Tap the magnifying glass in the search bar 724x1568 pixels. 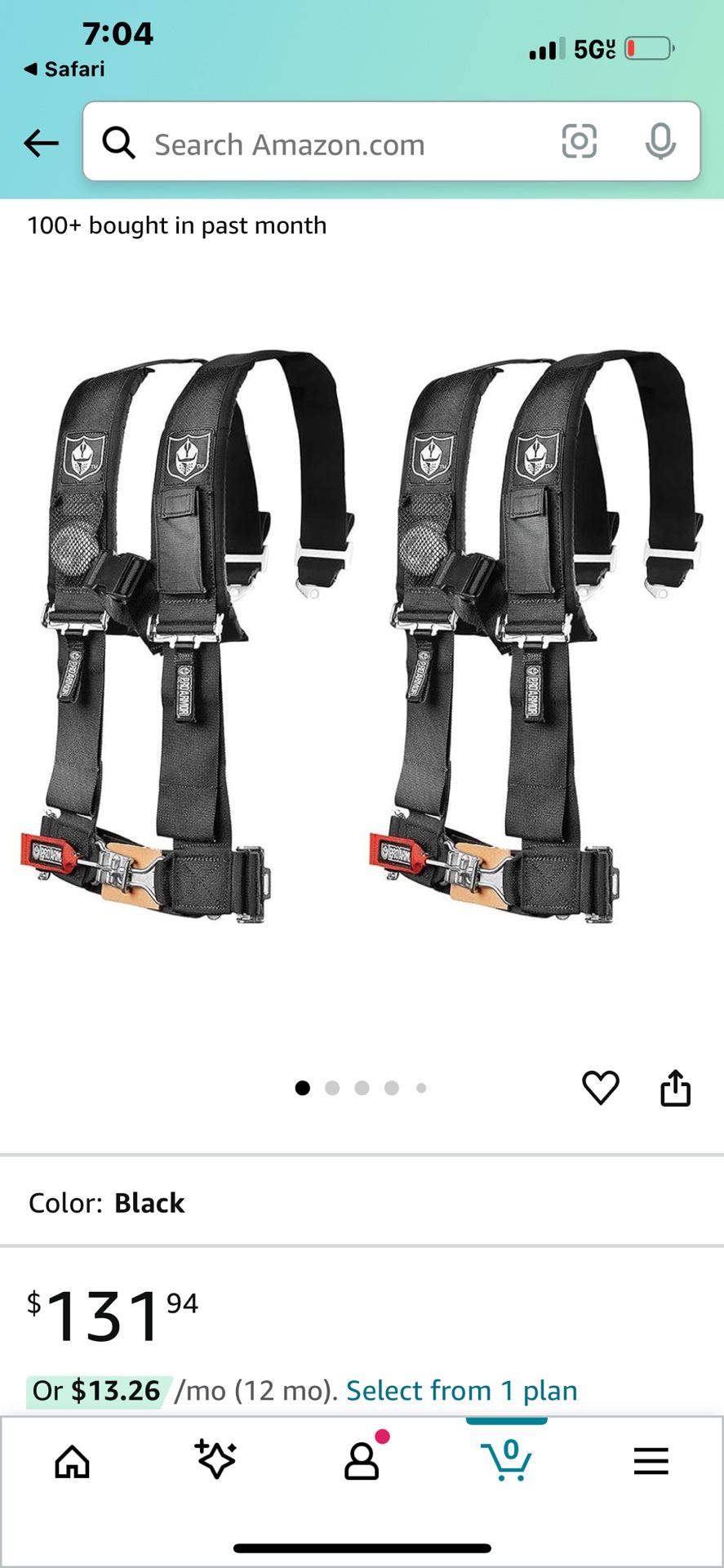(x=119, y=143)
